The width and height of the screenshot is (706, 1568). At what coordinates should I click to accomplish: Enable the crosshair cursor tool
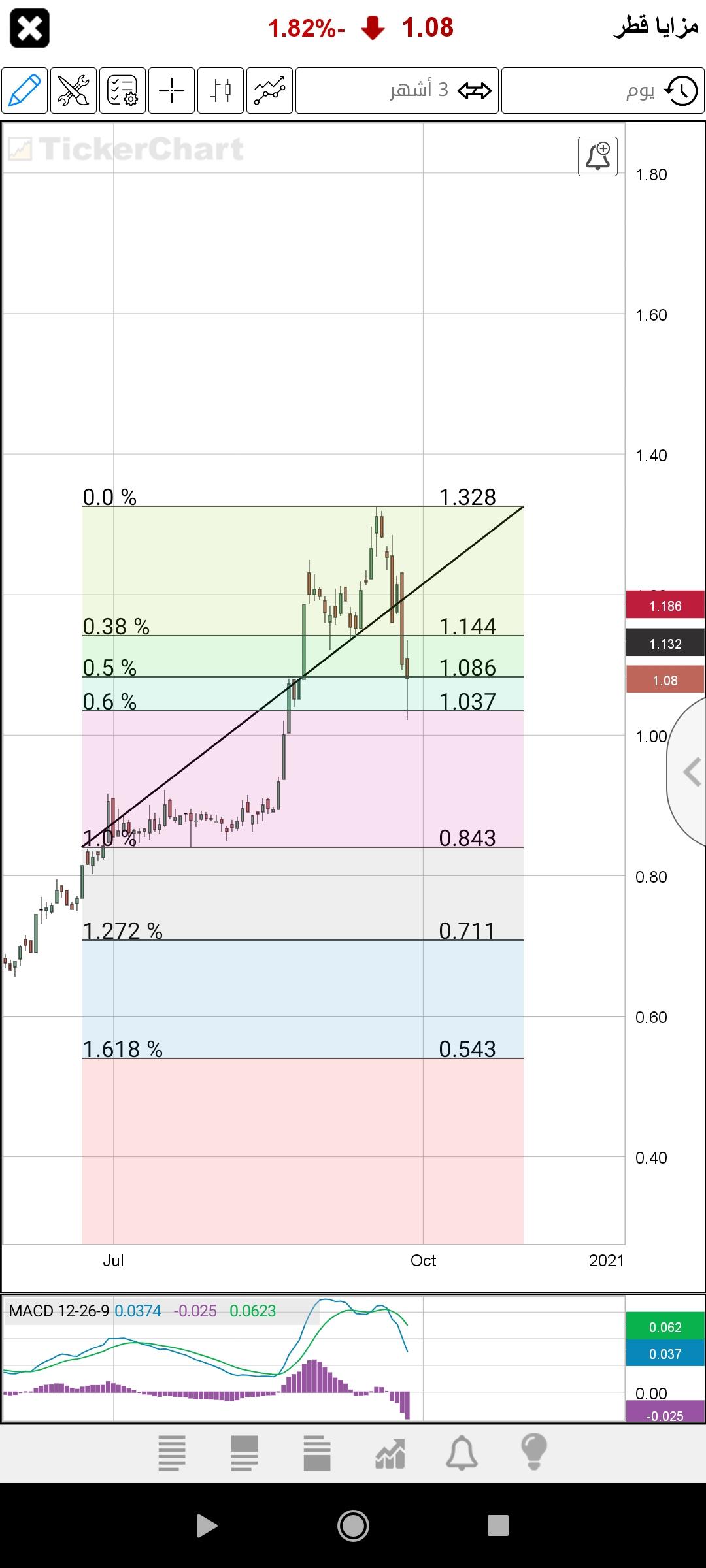171,90
